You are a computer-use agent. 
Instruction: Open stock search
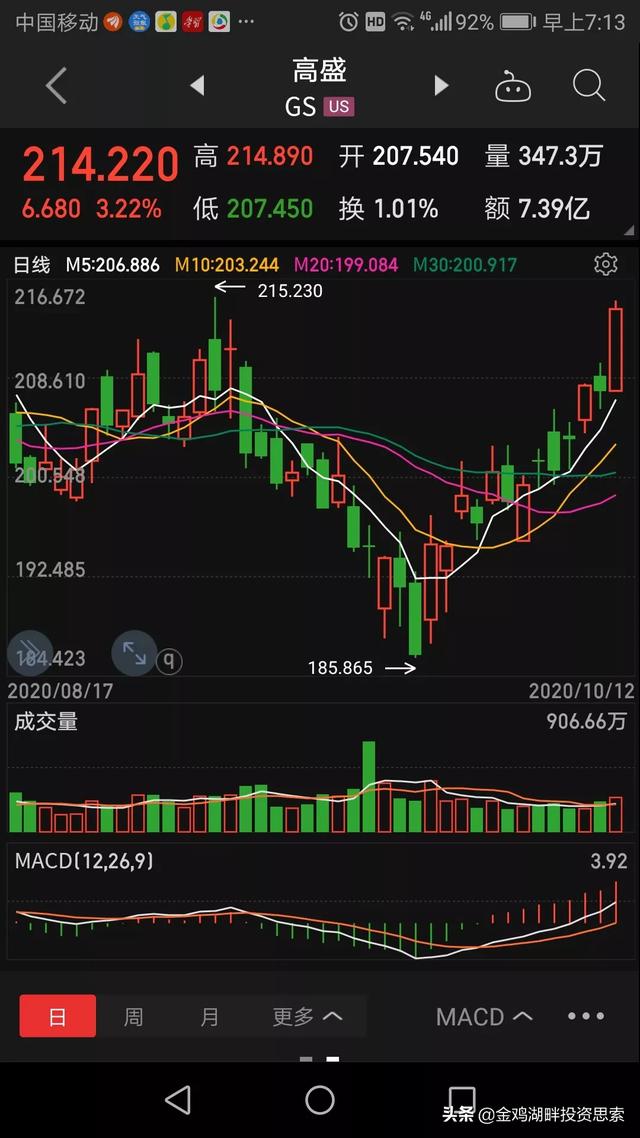(588, 86)
